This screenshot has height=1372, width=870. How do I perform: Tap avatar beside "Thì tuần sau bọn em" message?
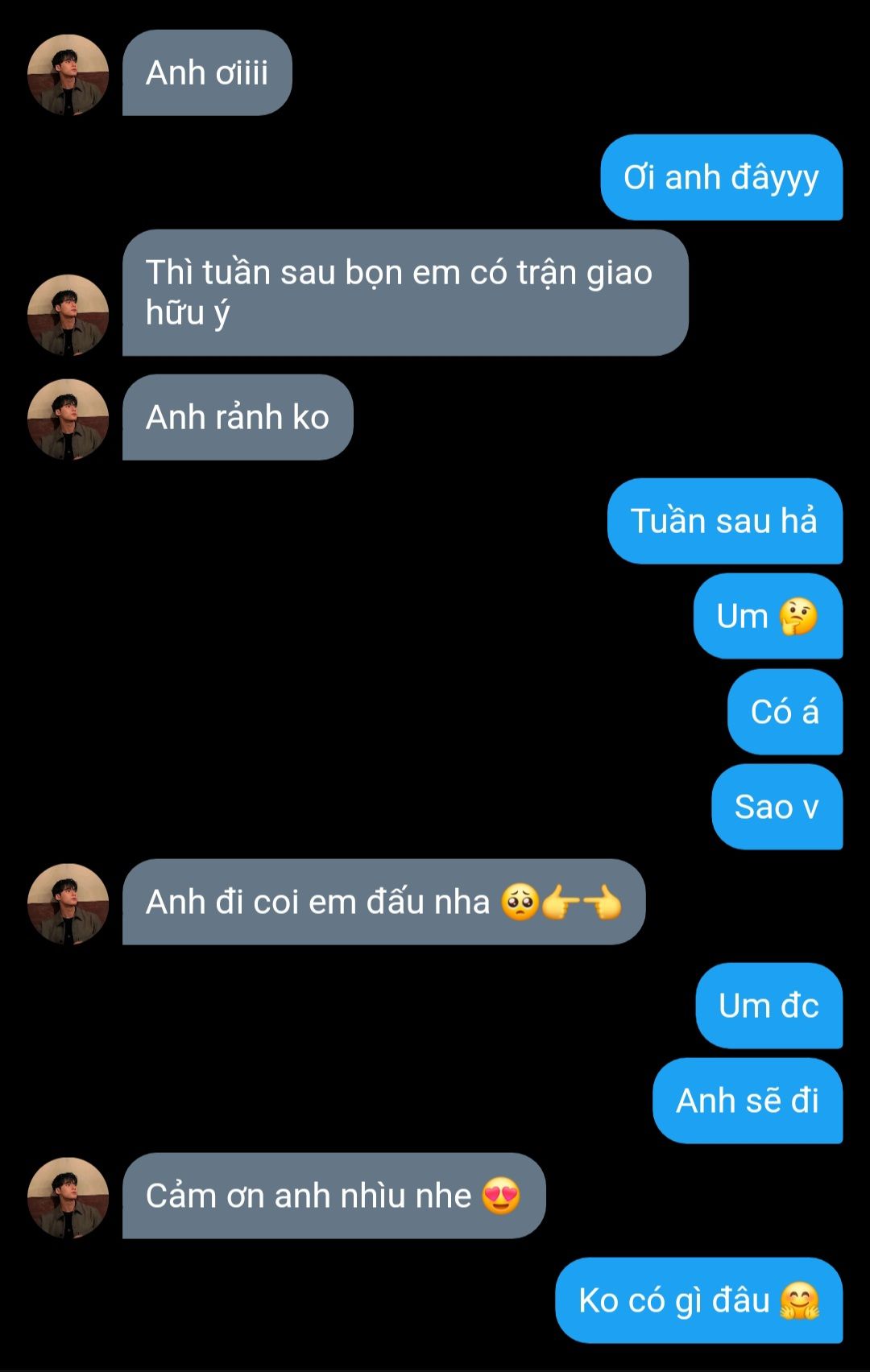tap(68, 315)
